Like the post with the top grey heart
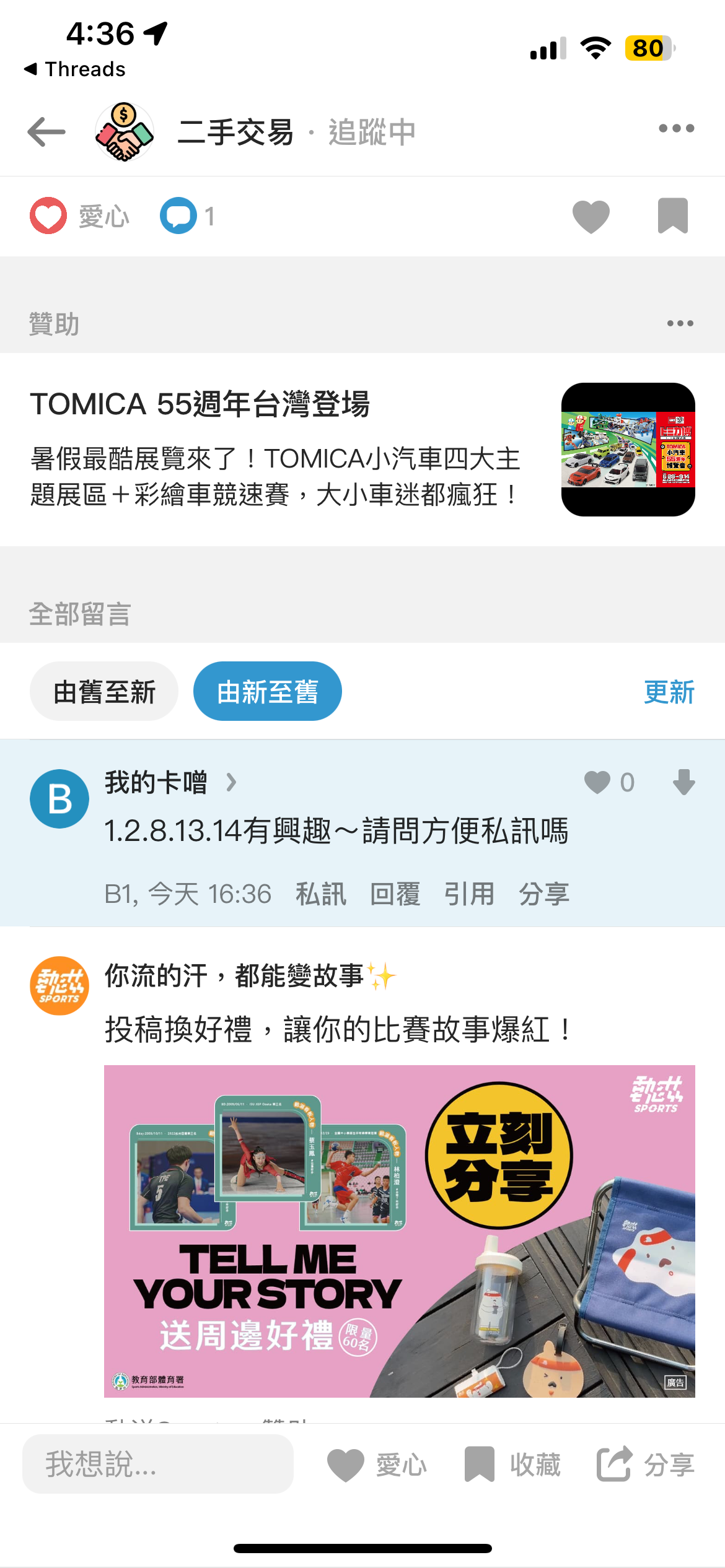The width and height of the screenshot is (725, 1568). pos(591,216)
